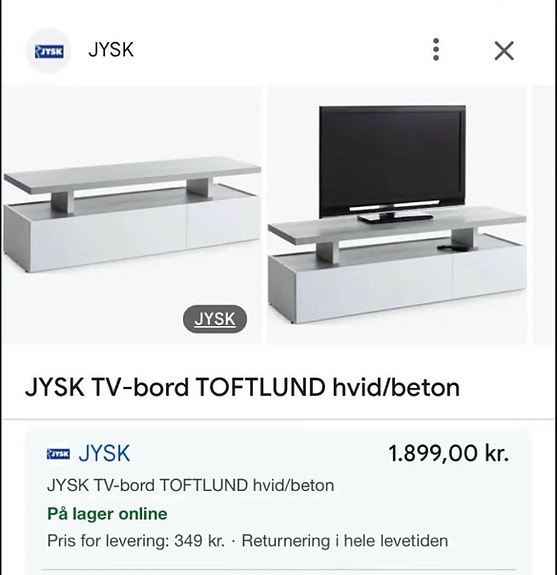The image size is (557, 575).
Task: View the image with the TV on stand
Action: point(397,215)
